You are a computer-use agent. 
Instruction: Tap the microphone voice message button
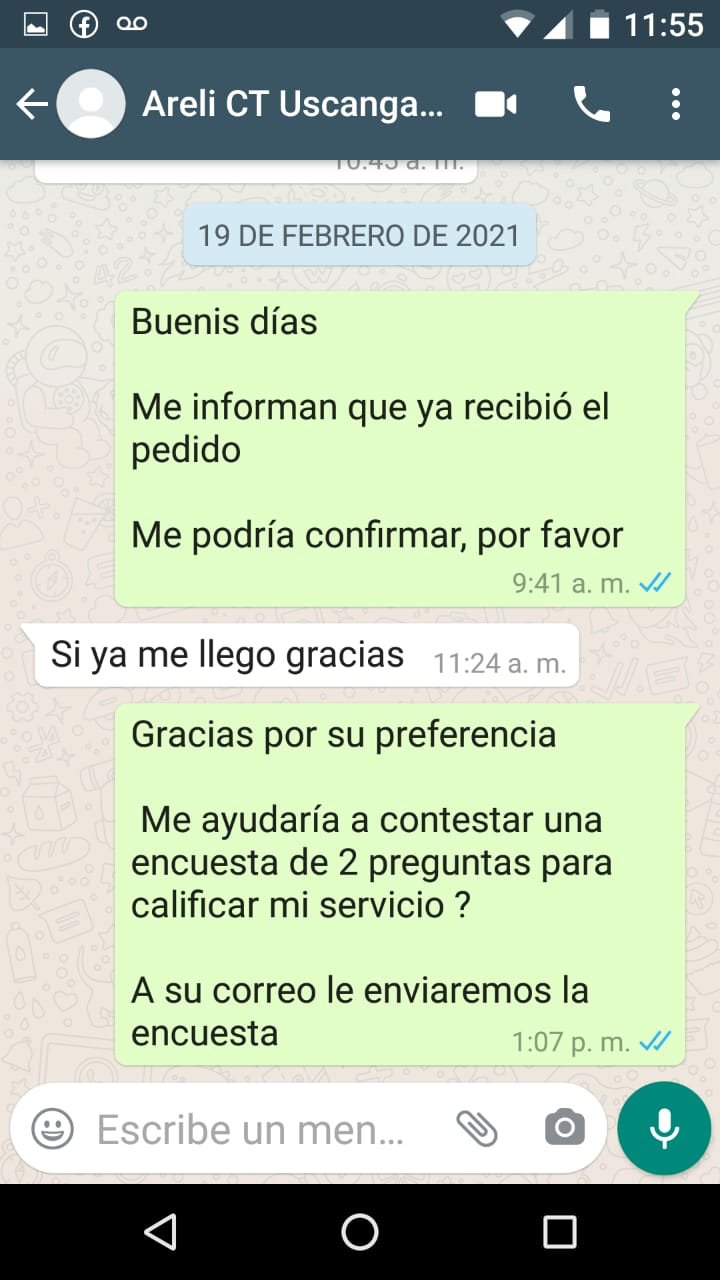click(x=664, y=1129)
